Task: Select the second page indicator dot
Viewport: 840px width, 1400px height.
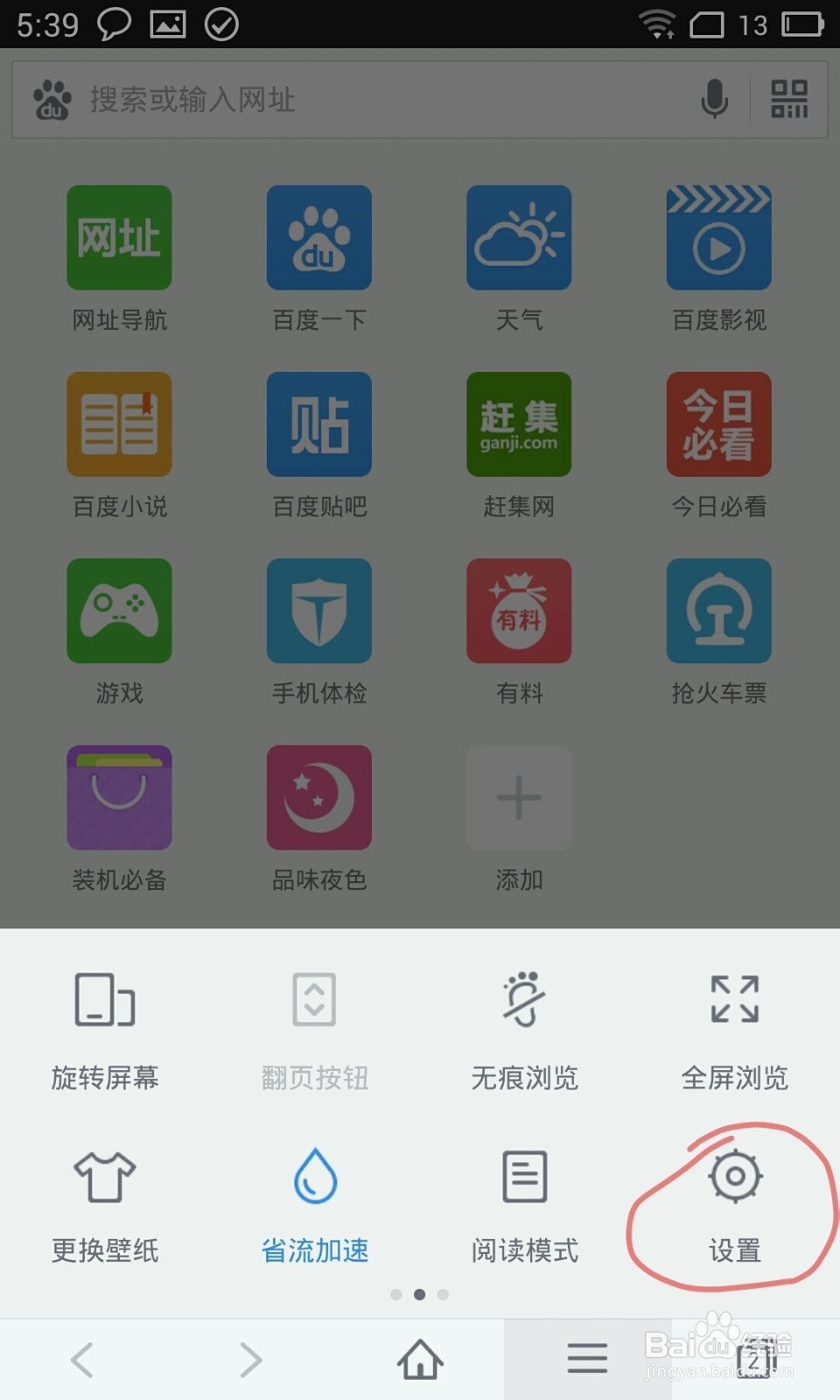Action: coord(420,1293)
